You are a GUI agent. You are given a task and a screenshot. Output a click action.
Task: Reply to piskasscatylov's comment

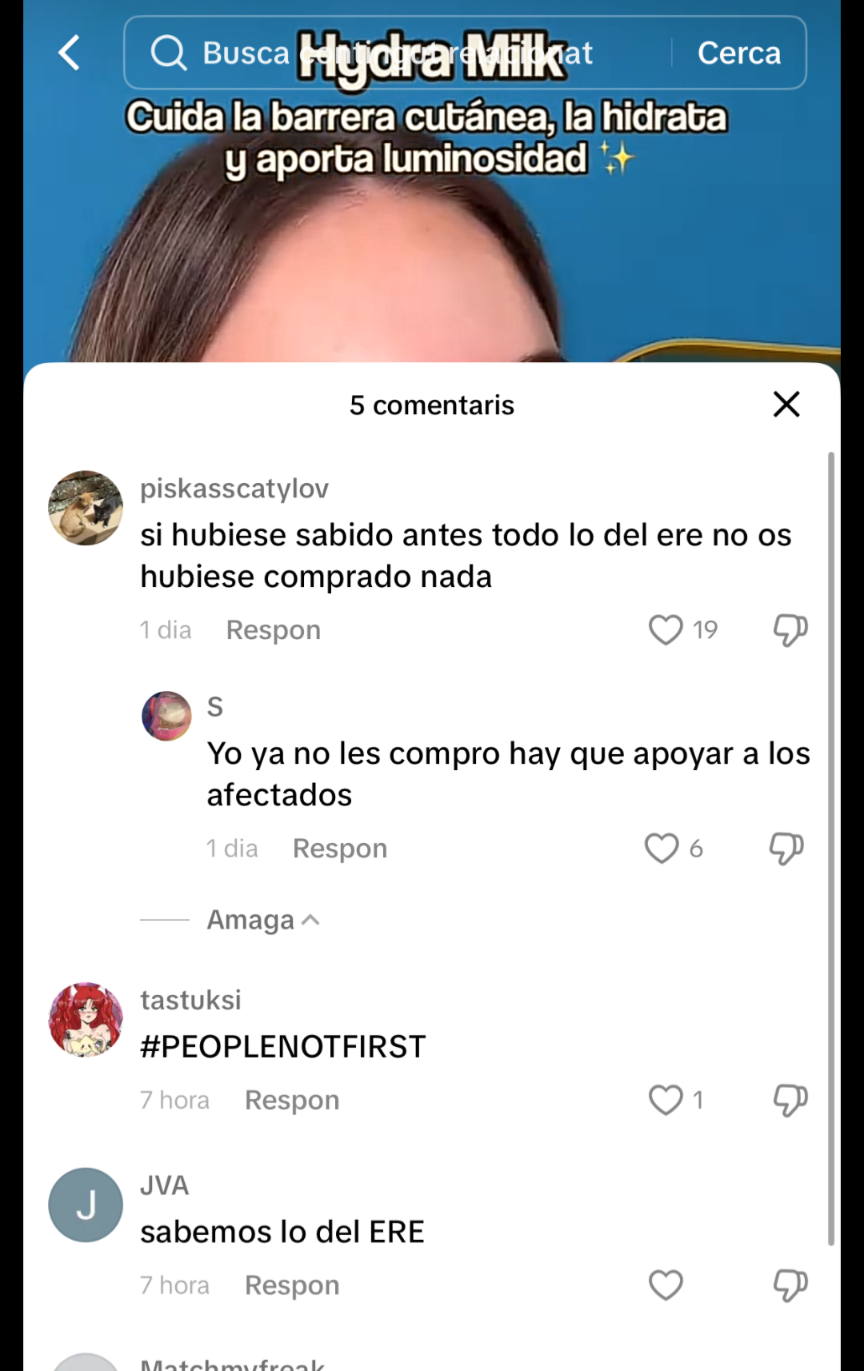pos(273,630)
